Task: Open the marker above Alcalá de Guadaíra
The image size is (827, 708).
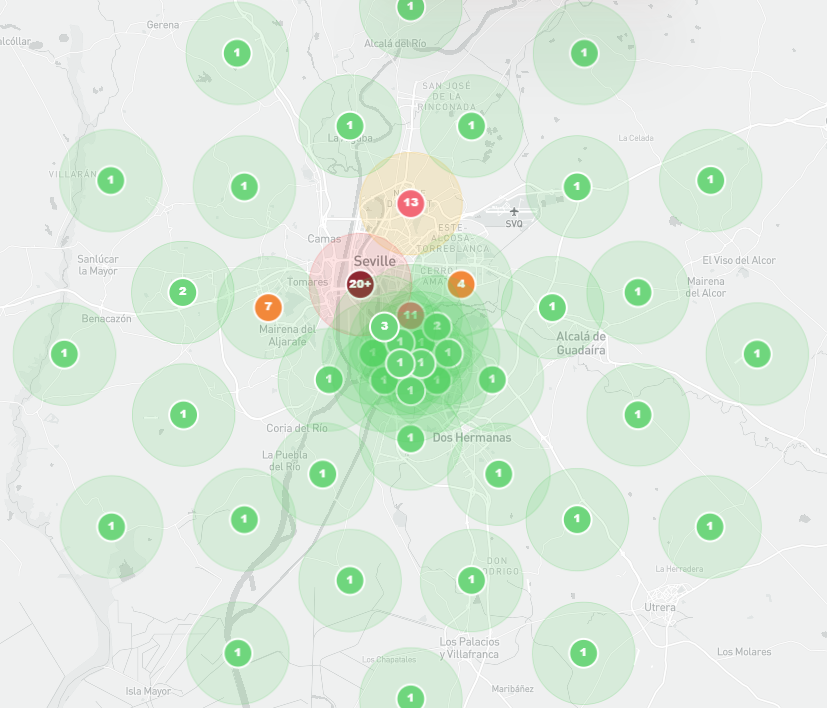Action: 552,306
